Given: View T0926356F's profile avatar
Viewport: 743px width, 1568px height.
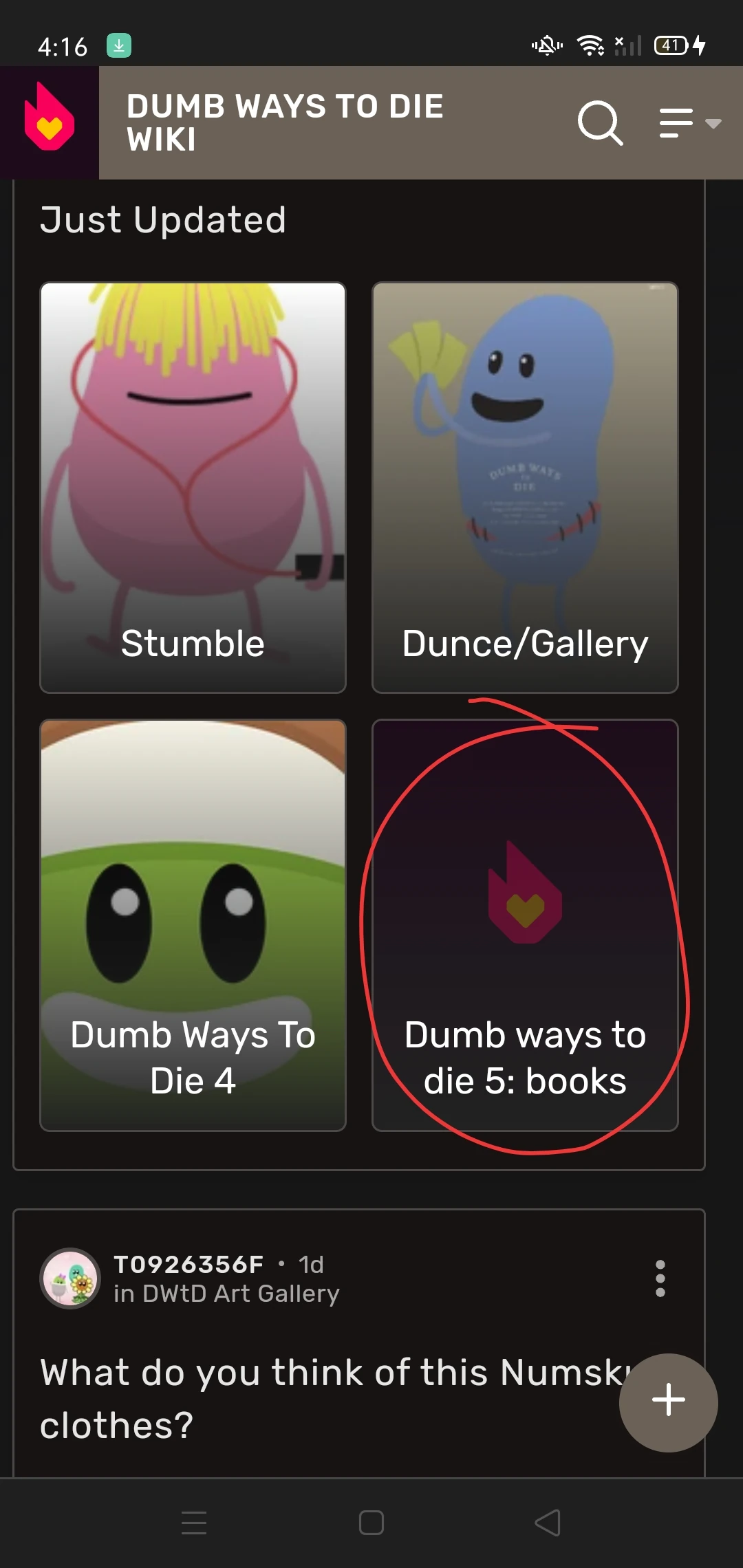Looking at the screenshot, I should pyautogui.click(x=70, y=1278).
